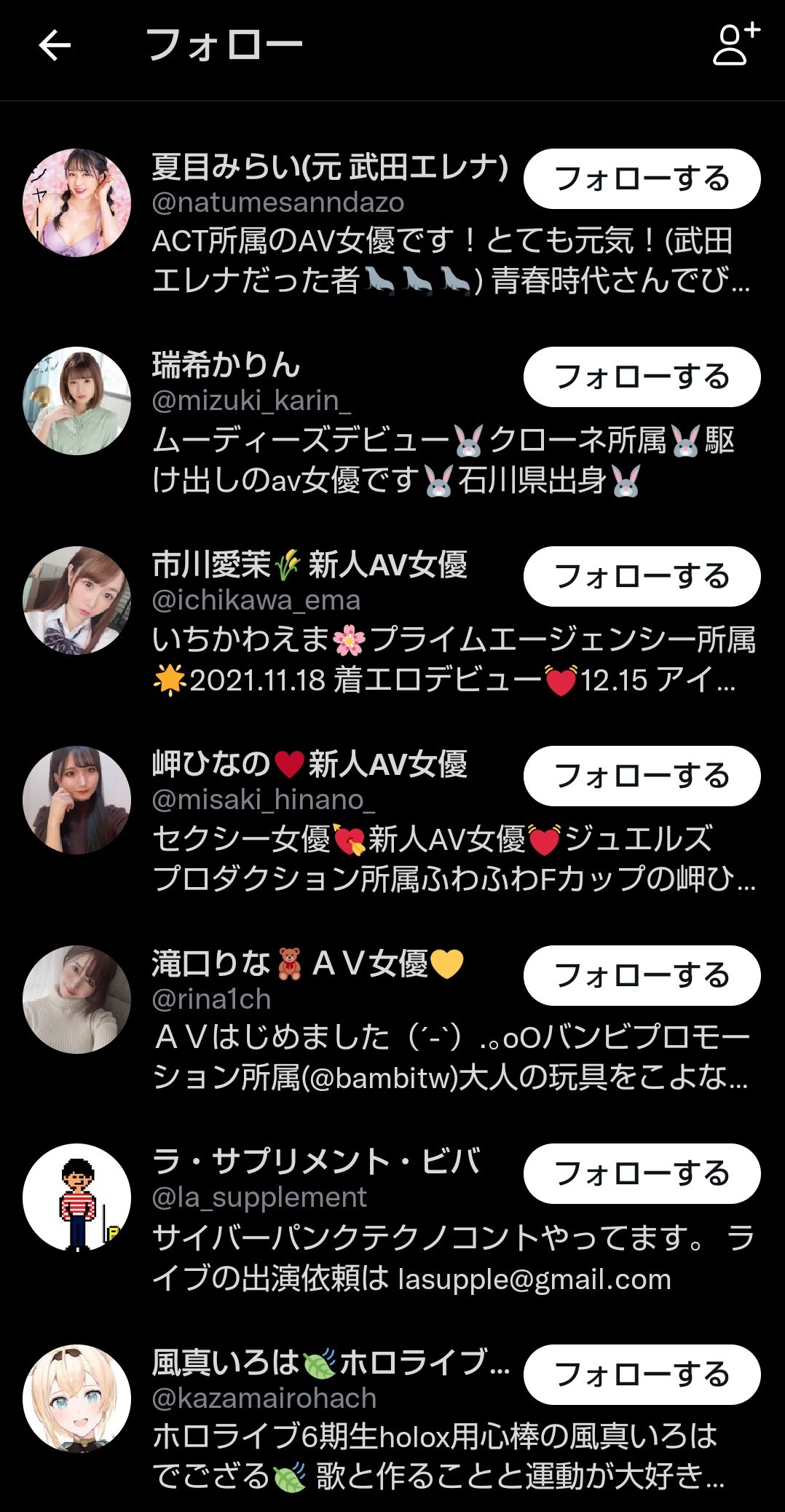Follow the account @misaki_hinano_

(x=642, y=776)
